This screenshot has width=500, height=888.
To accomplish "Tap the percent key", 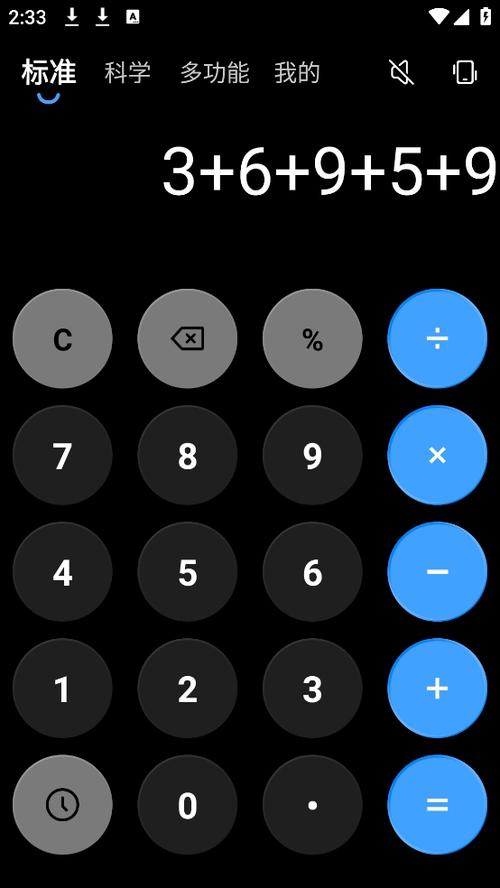I will (x=313, y=339).
